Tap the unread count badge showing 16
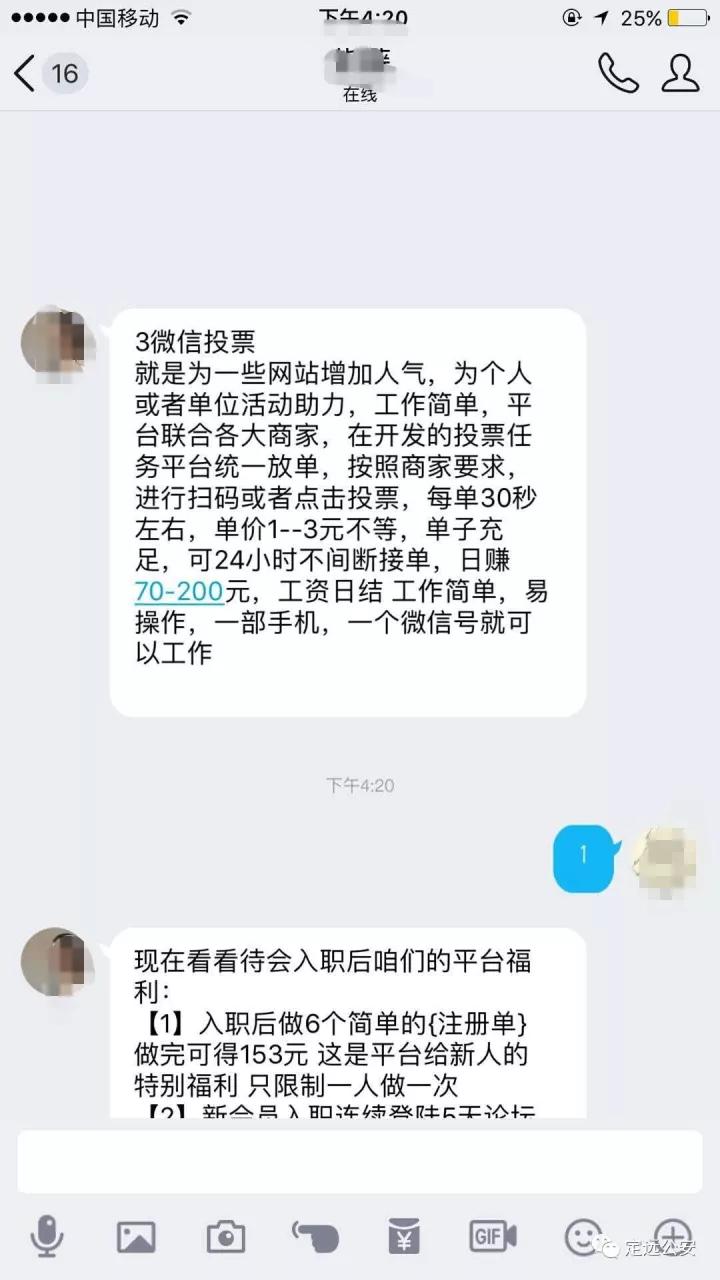Viewport: 720px width, 1280px height. [x=63, y=73]
